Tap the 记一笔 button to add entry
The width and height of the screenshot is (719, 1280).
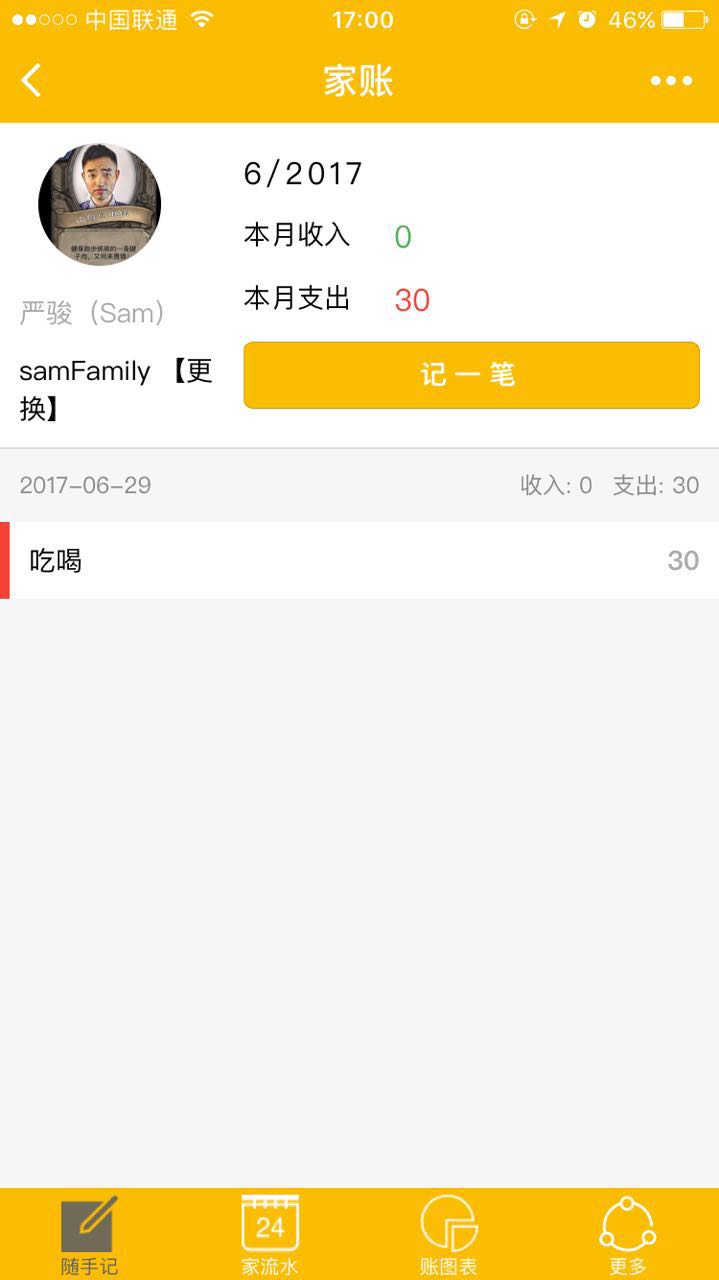[471, 375]
